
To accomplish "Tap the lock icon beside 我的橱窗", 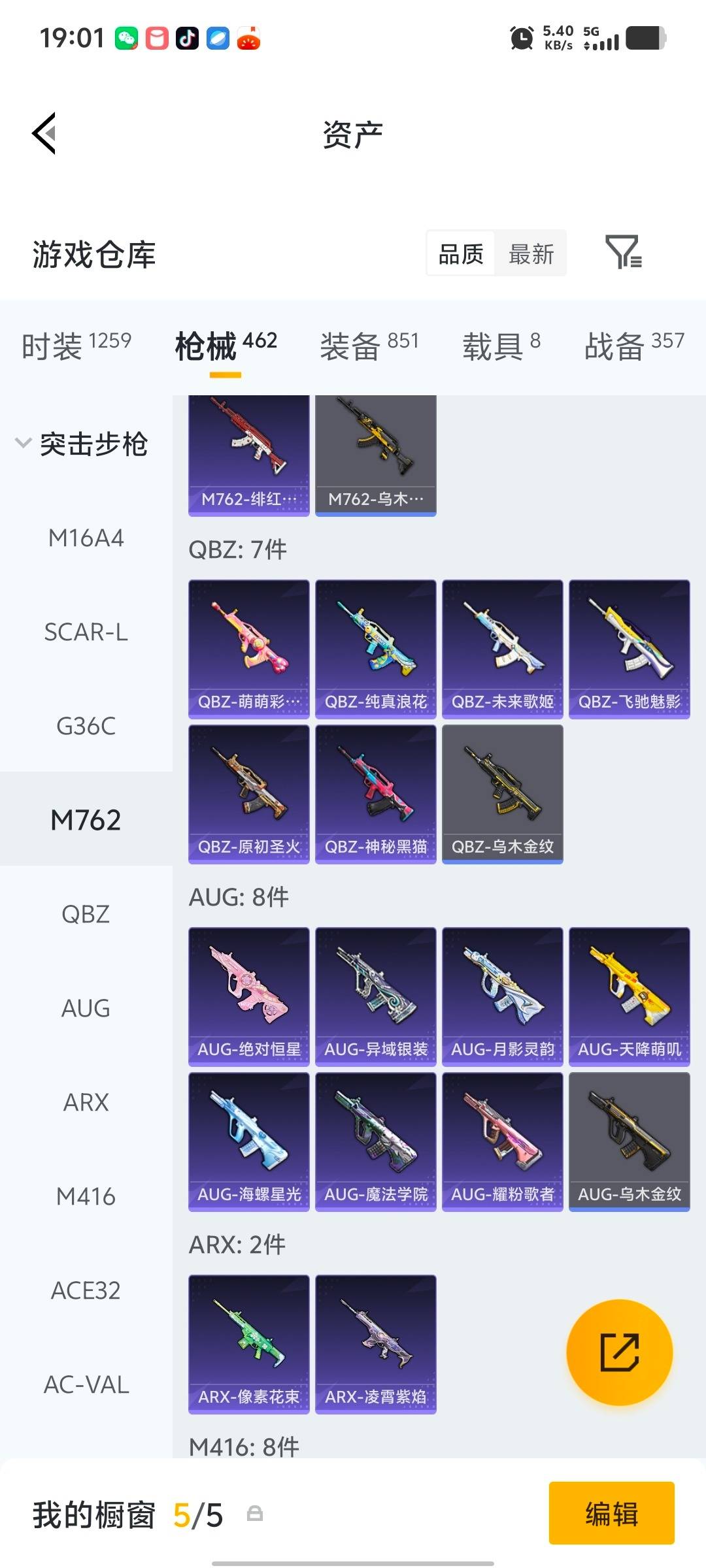I will coord(255,1515).
